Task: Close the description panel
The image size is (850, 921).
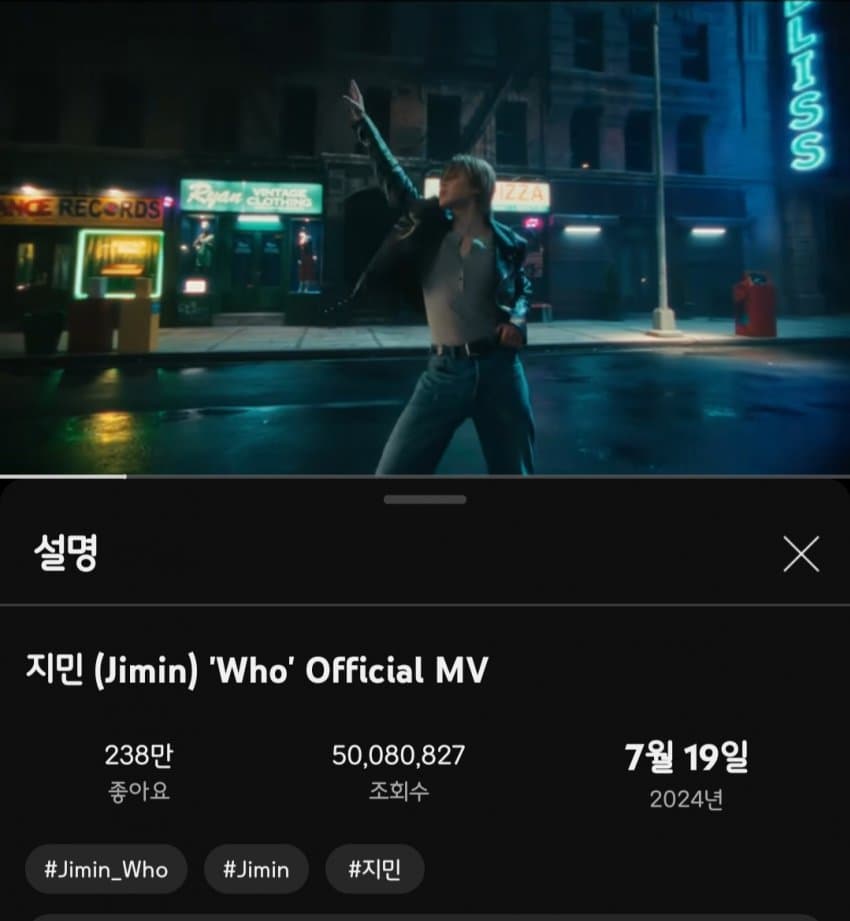Action: pos(801,554)
